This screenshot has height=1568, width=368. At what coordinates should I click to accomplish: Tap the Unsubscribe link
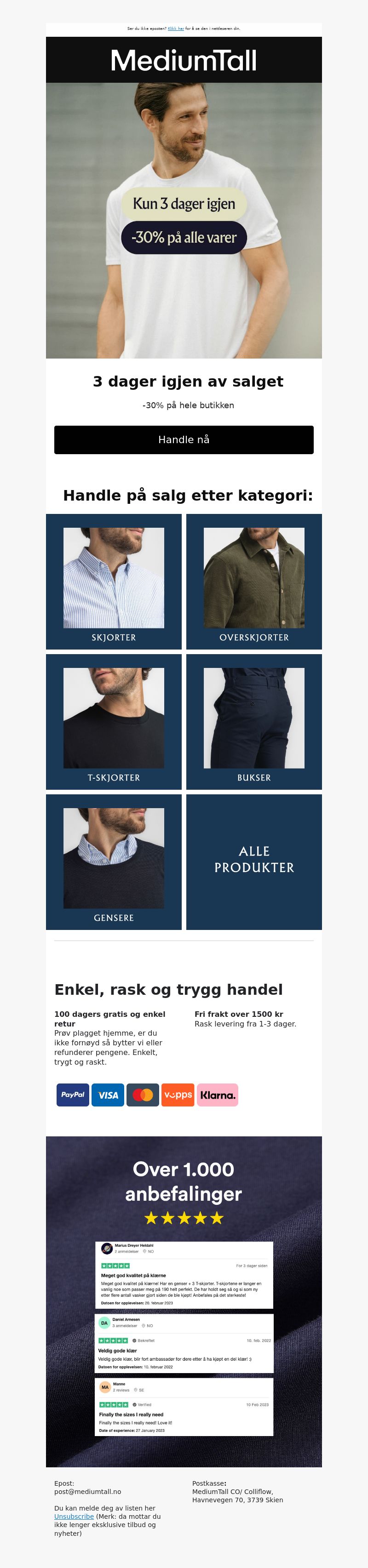pos(74,1516)
